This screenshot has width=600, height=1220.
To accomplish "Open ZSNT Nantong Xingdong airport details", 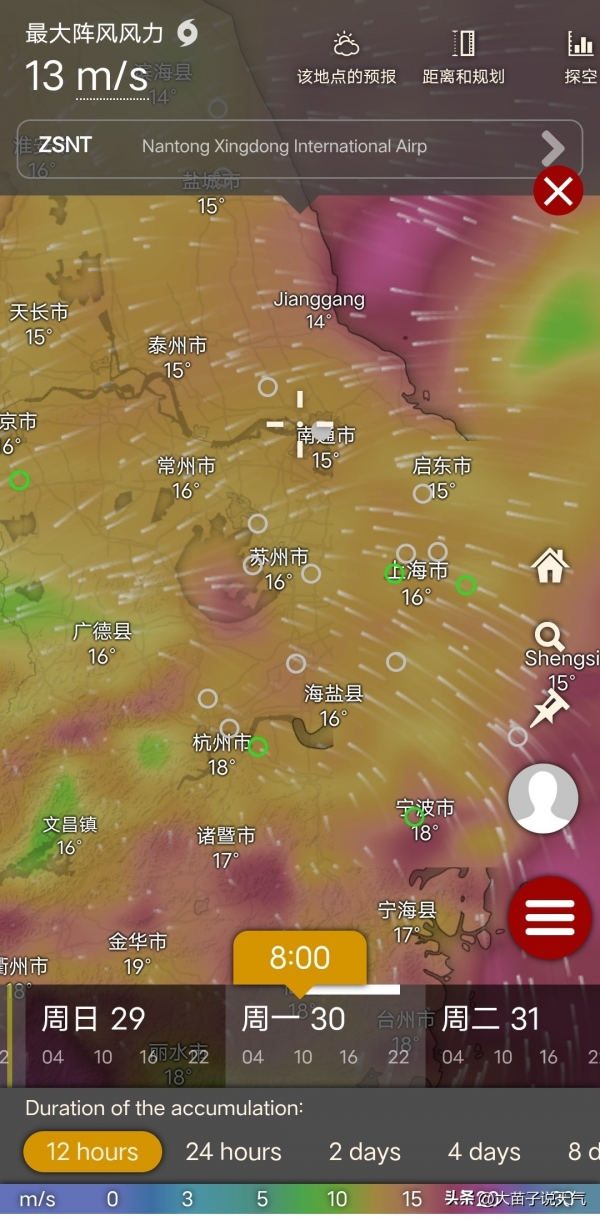I will click(x=299, y=147).
